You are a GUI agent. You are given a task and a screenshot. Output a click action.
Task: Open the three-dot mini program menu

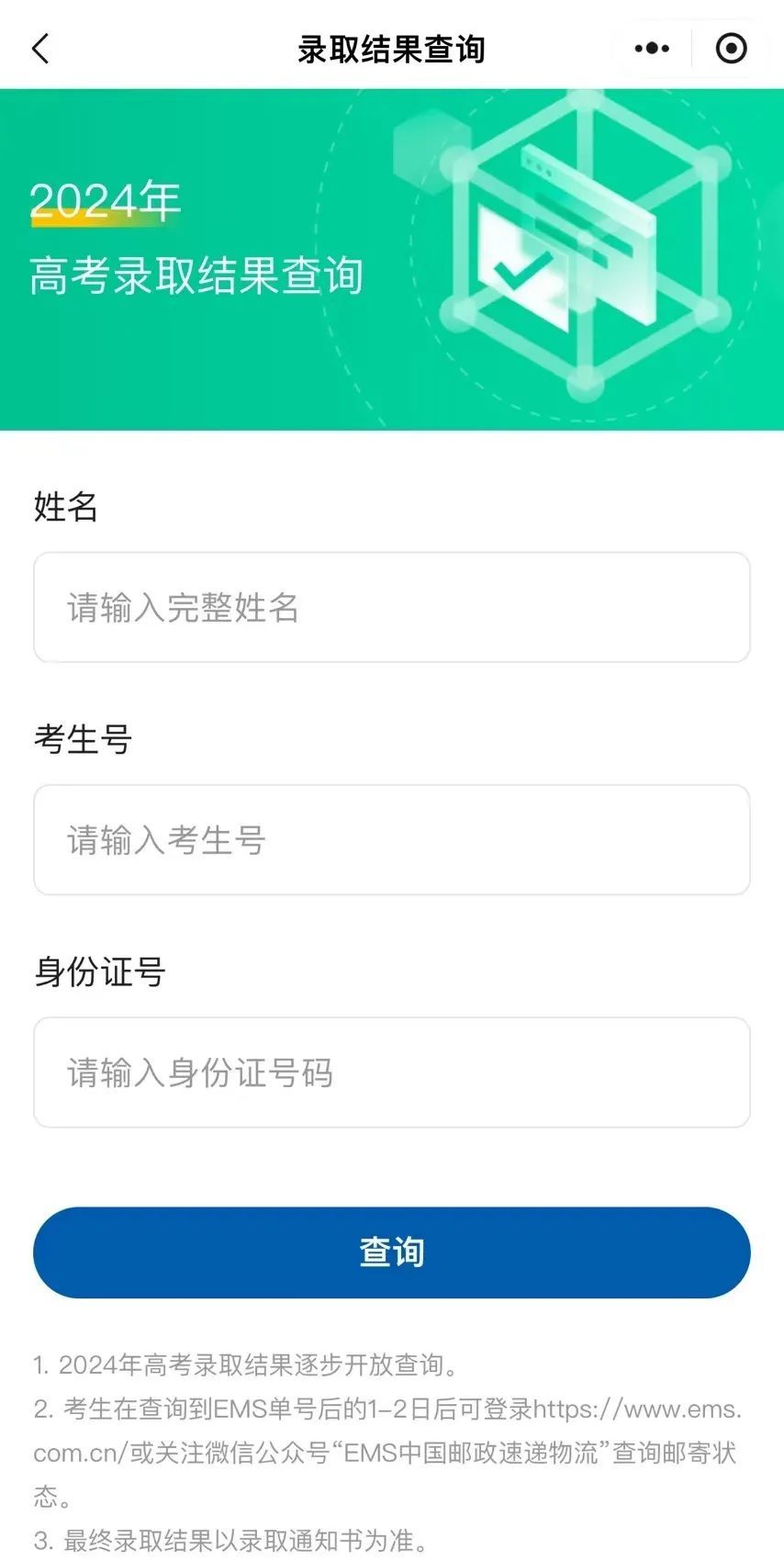652,49
